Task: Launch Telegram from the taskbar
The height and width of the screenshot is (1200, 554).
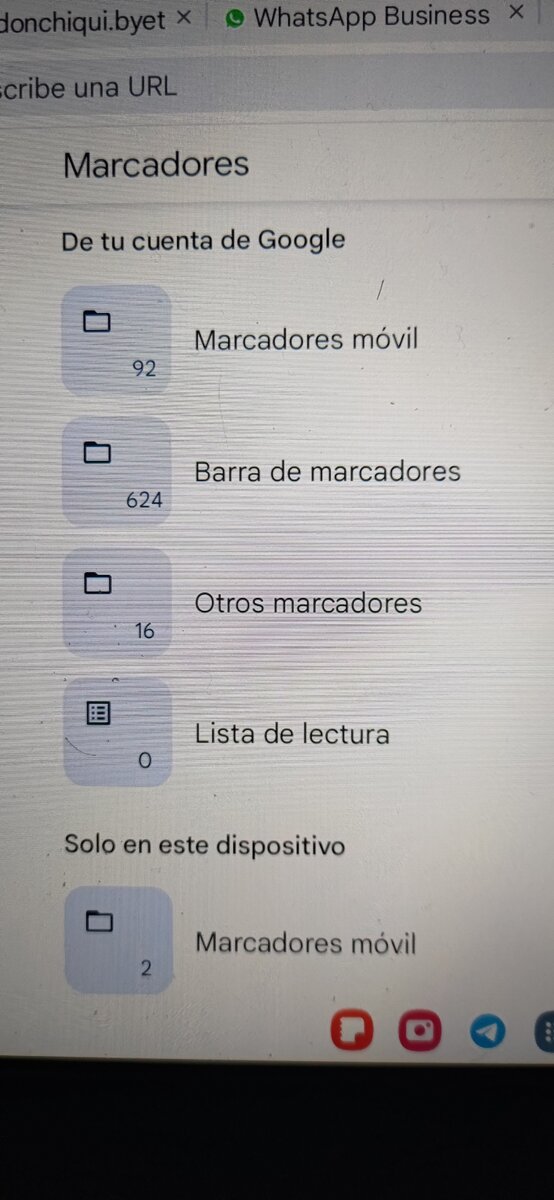Action: point(487,1031)
